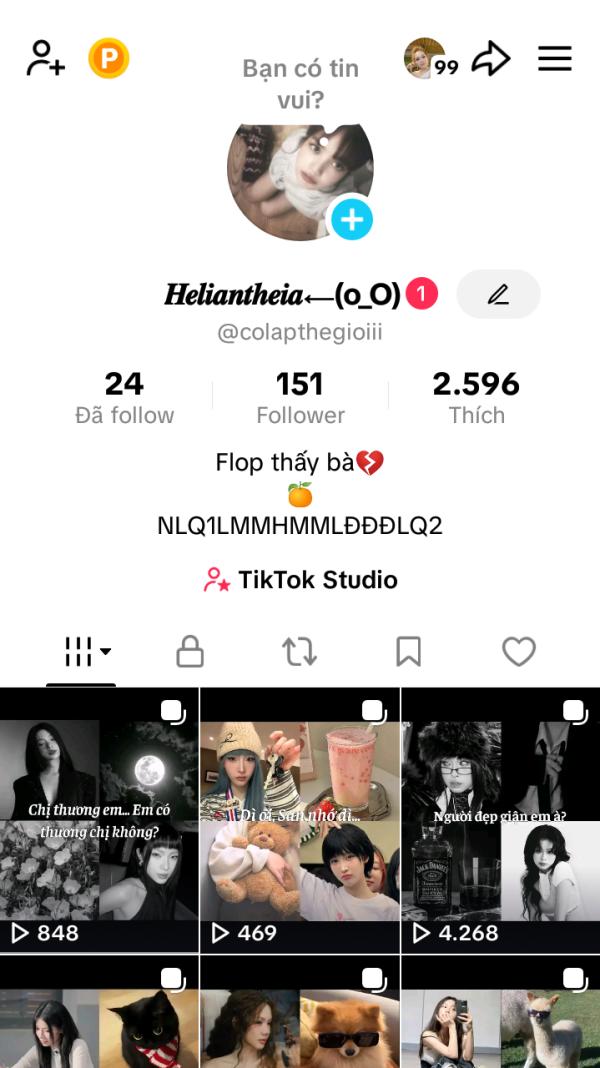Open the add friends icon

point(46,58)
